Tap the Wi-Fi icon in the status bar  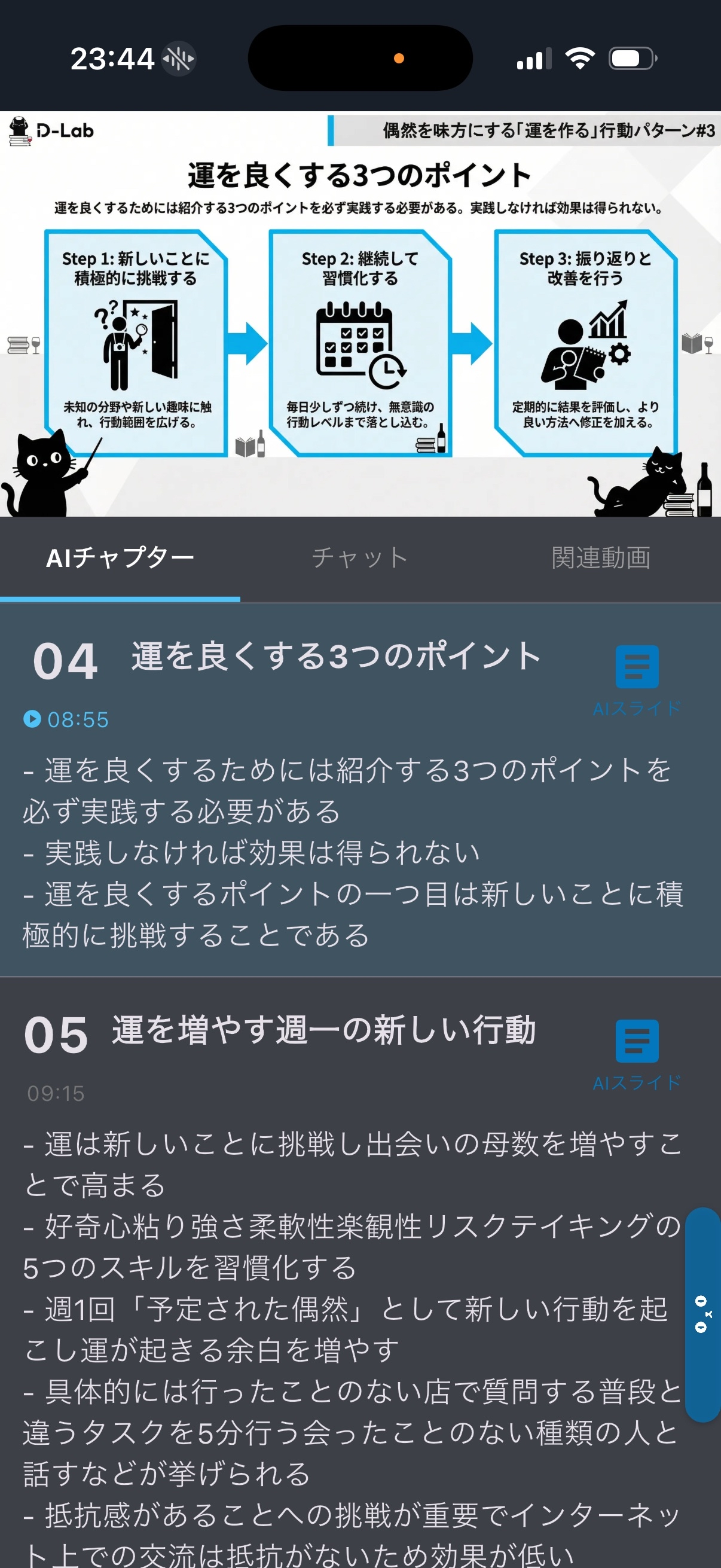point(579,58)
